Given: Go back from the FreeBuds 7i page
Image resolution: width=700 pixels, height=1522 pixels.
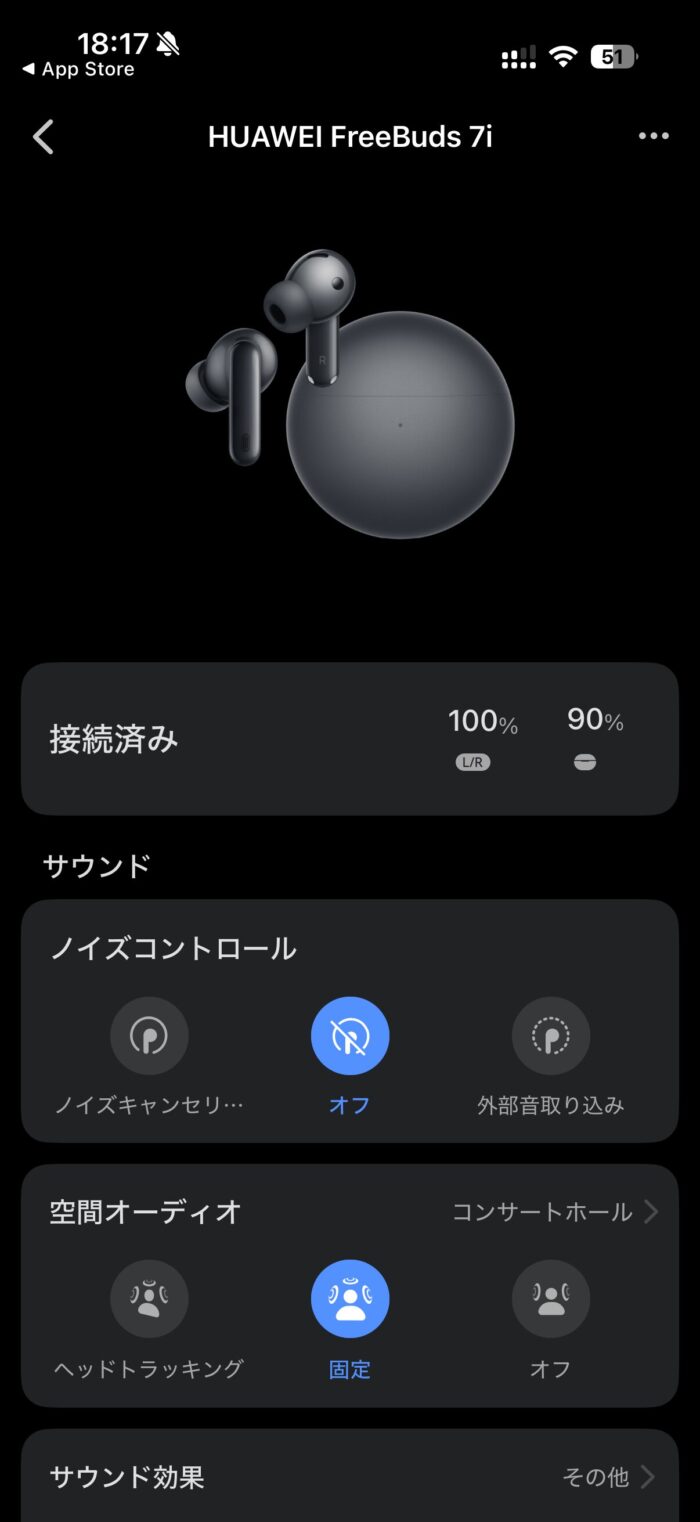Looking at the screenshot, I should 43,137.
